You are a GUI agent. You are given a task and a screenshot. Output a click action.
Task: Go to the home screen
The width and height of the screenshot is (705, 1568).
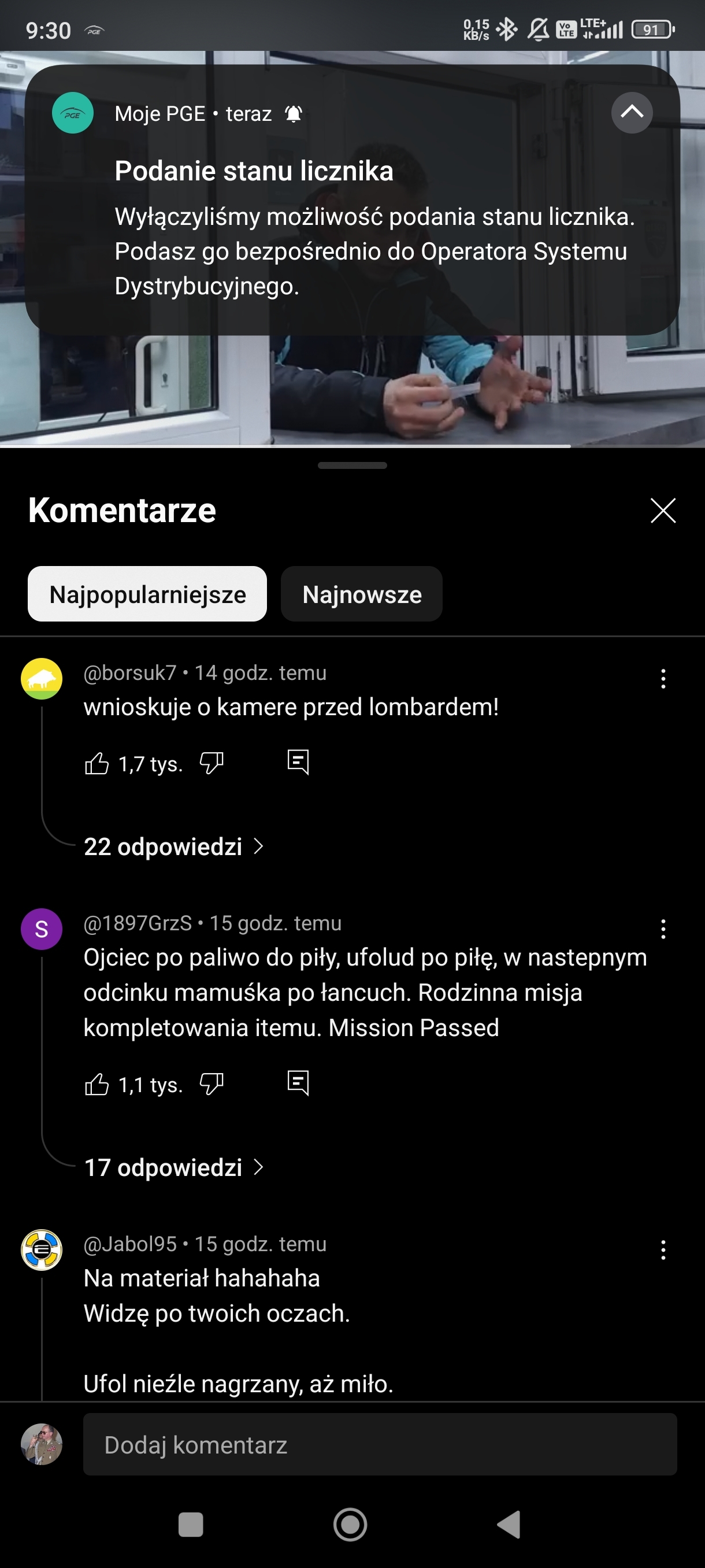tap(350, 1524)
